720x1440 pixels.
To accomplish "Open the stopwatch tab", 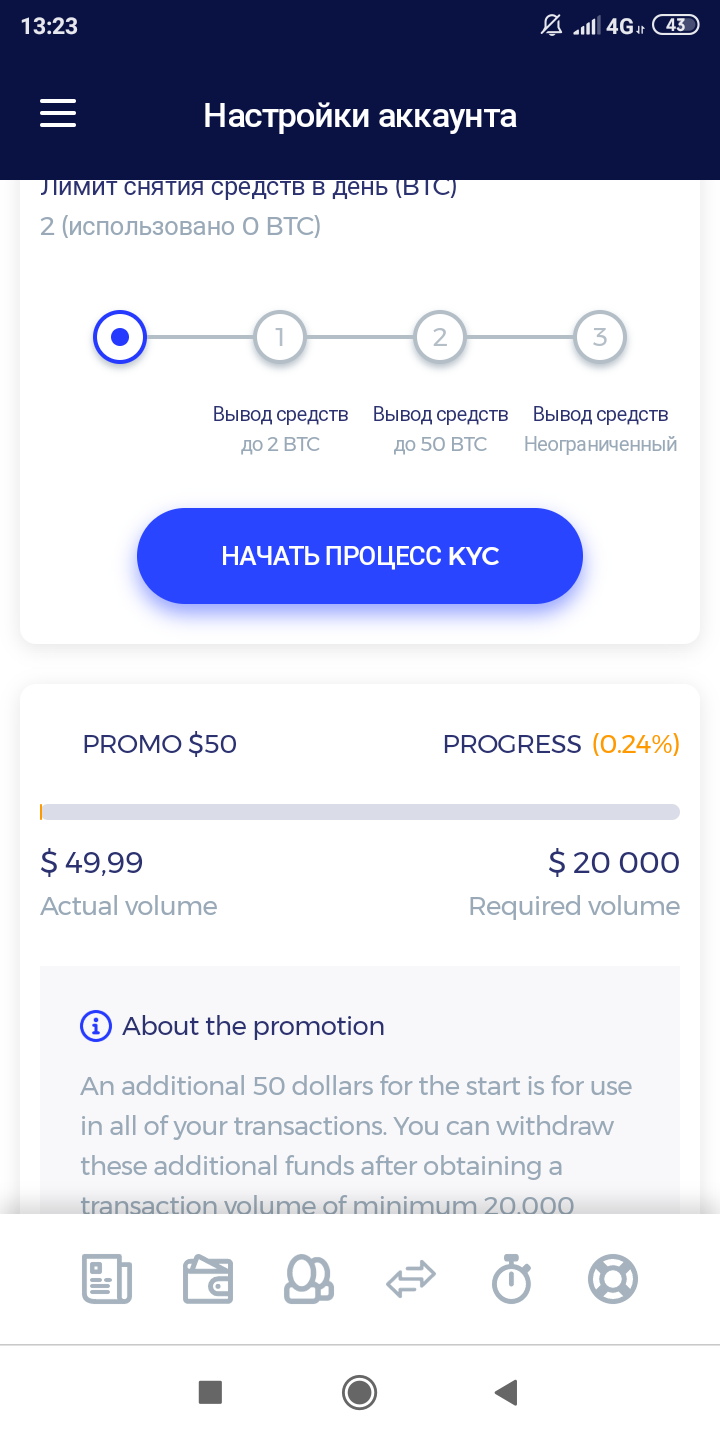I will click(512, 1279).
